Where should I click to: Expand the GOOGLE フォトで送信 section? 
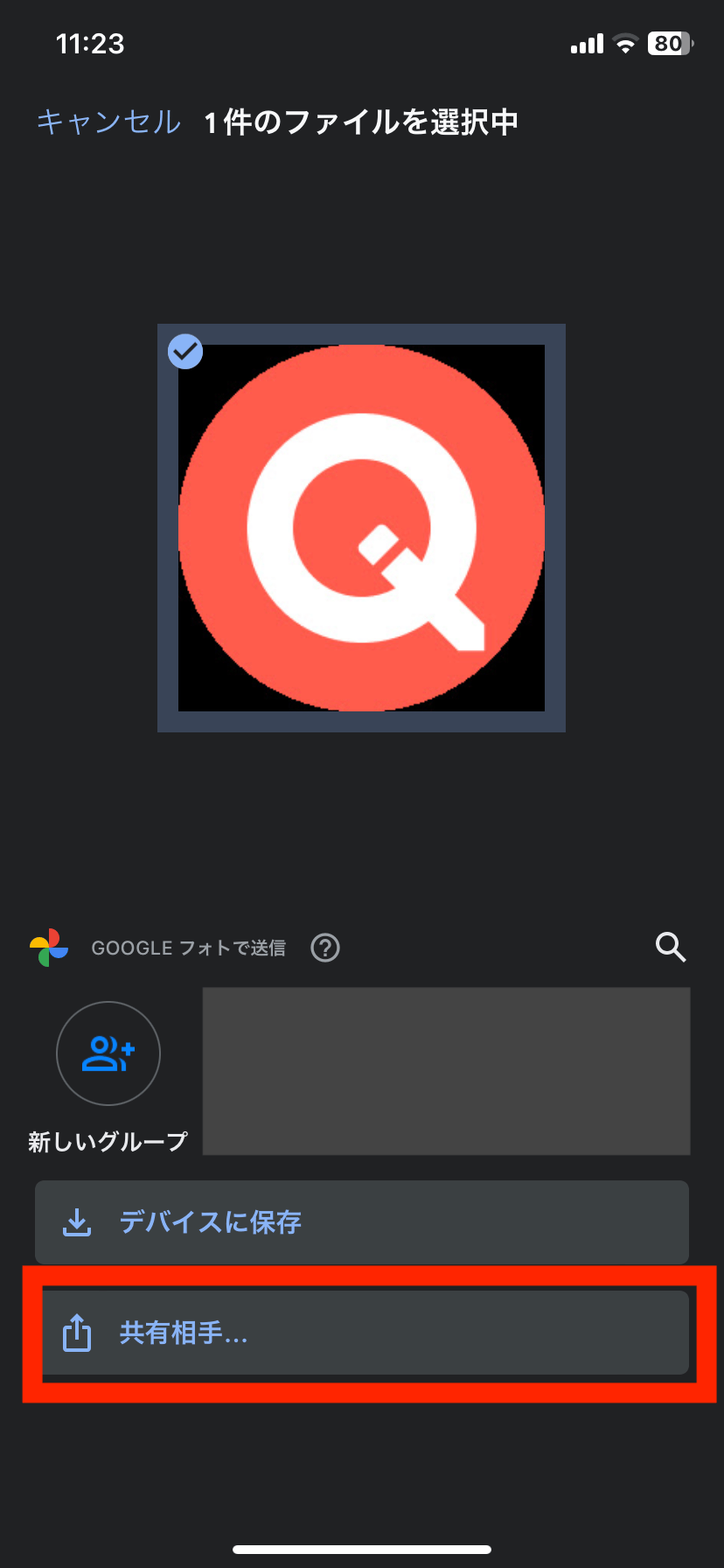tap(188, 948)
